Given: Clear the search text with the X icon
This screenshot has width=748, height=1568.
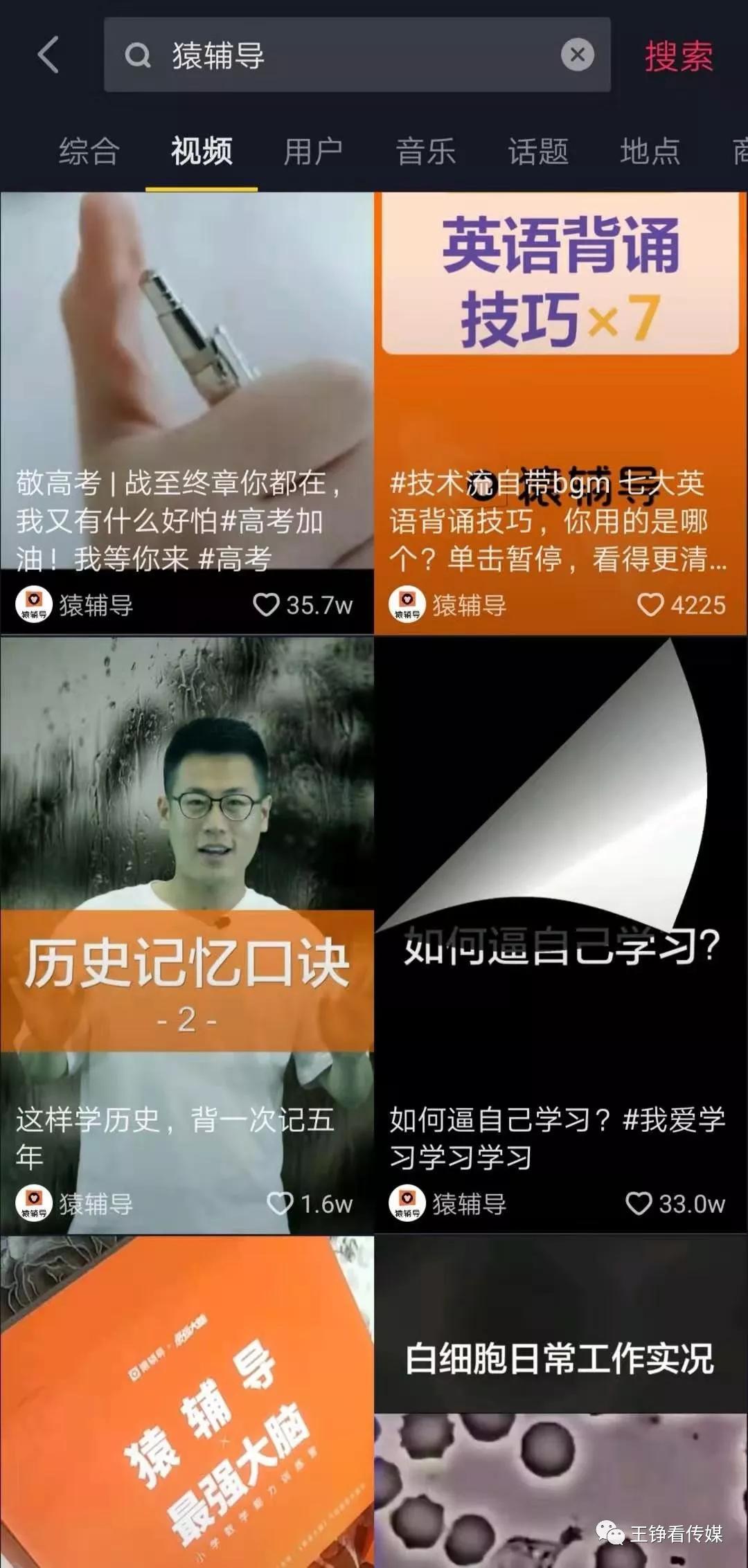Looking at the screenshot, I should 577,55.
